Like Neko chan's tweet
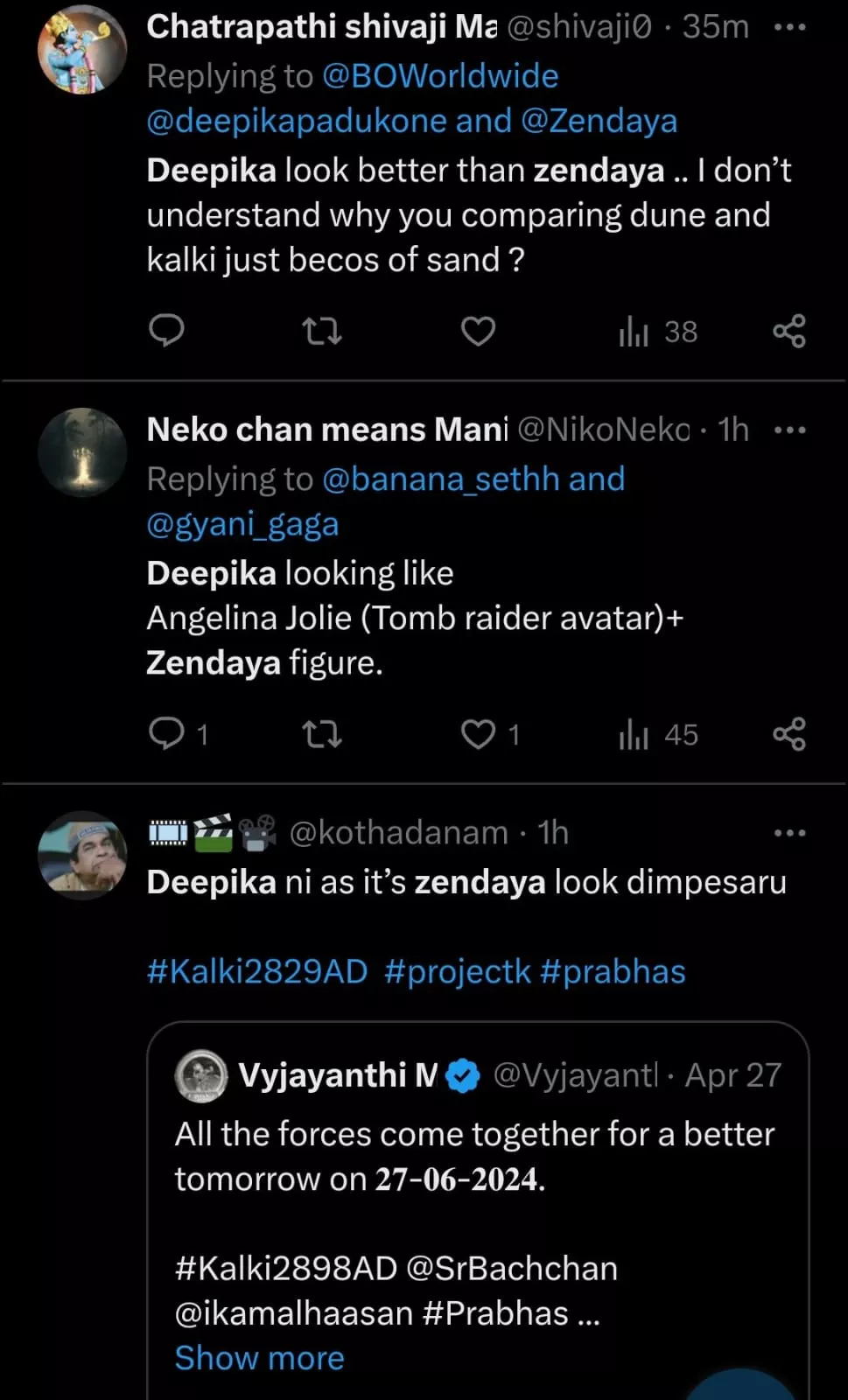The image size is (848, 1400). pos(478,734)
